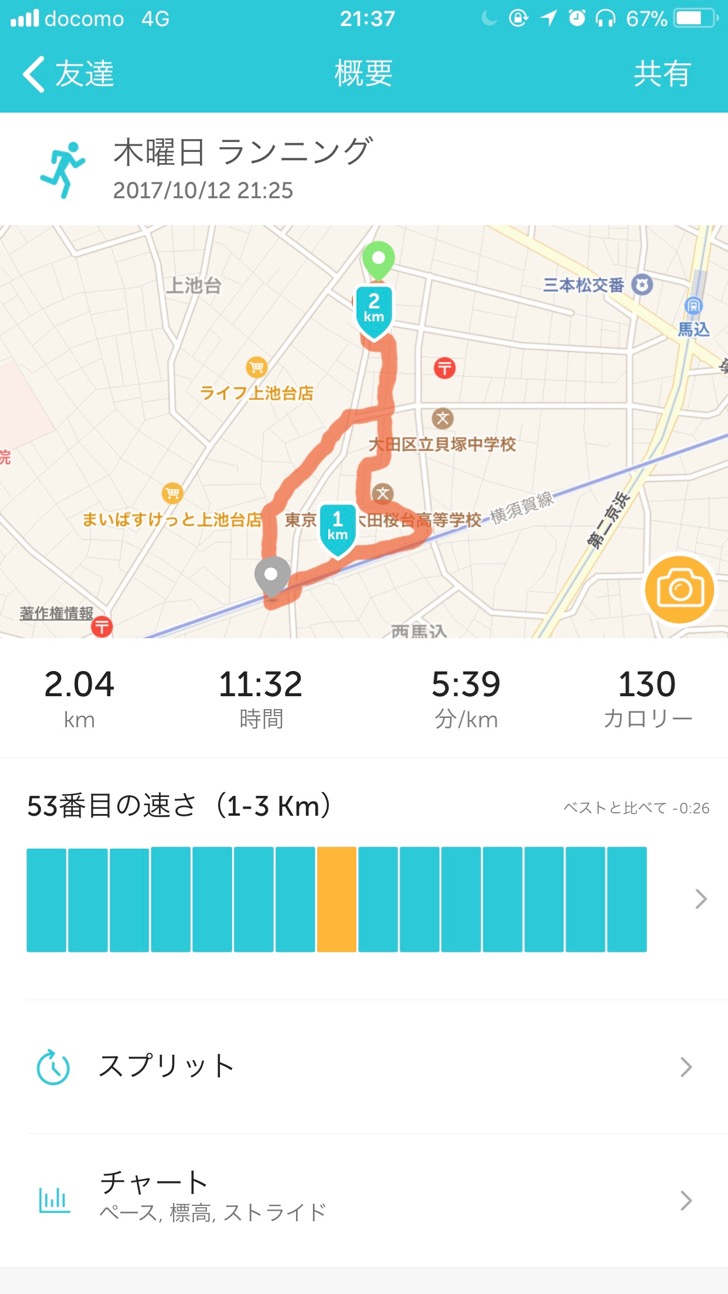Screen dimensions: 728x1294
Task: Open the スプリット row
Action: point(364,1066)
